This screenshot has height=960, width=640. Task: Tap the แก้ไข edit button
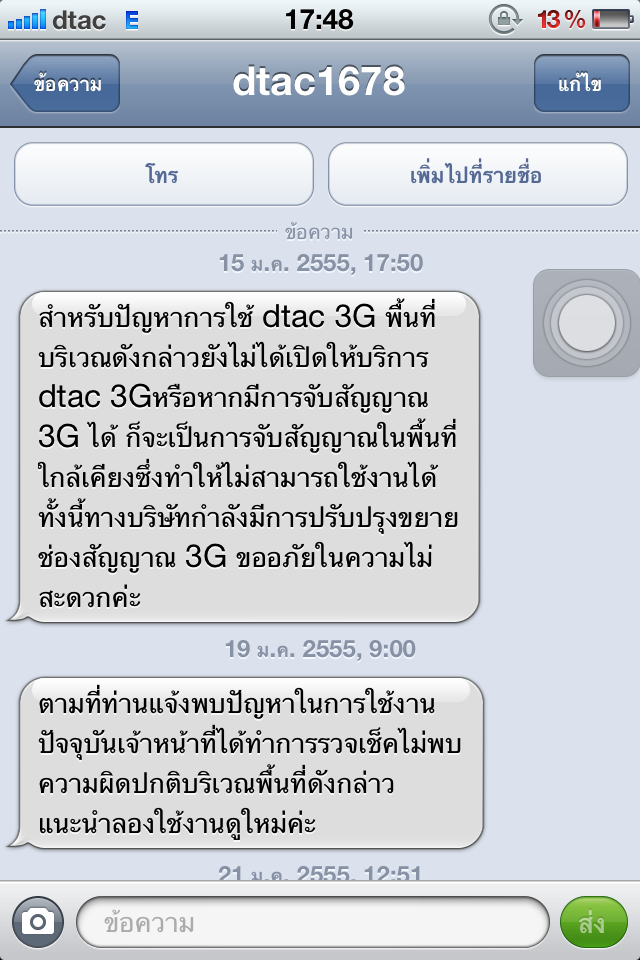580,84
